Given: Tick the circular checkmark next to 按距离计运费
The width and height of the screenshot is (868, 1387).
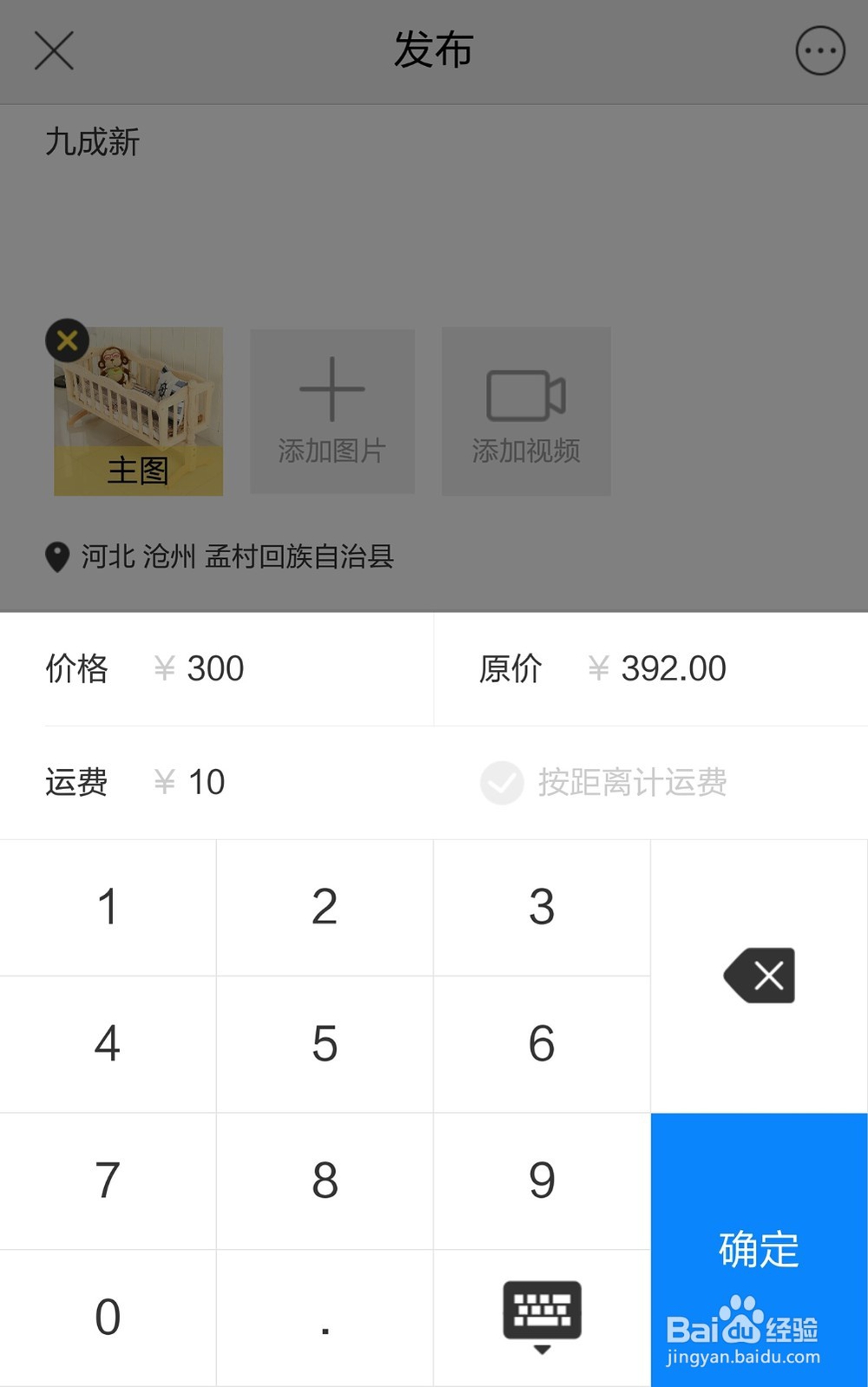Looking at the screenshot, I should click(x=502, y=782).
